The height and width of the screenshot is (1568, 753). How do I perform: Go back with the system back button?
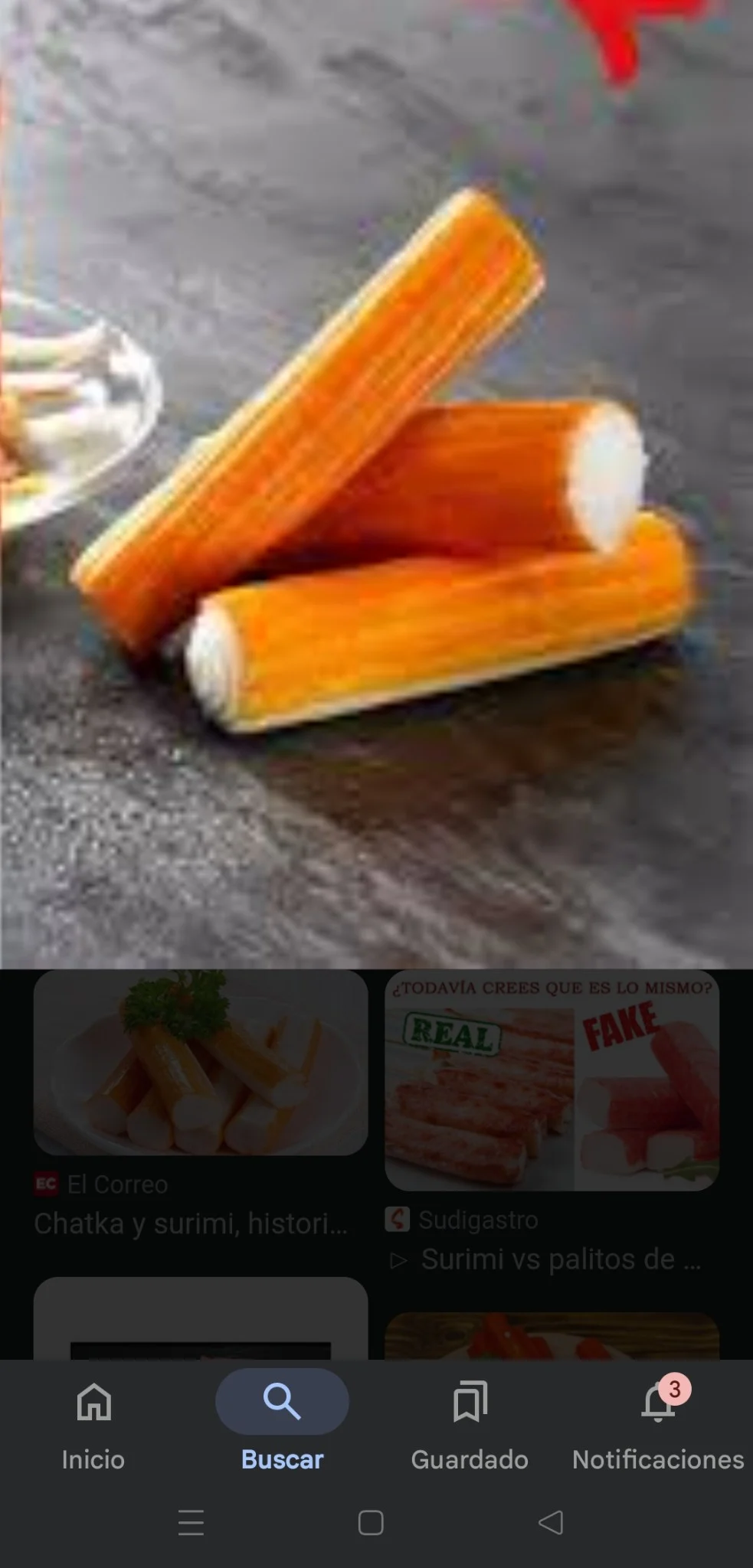tap(551, 1522)
